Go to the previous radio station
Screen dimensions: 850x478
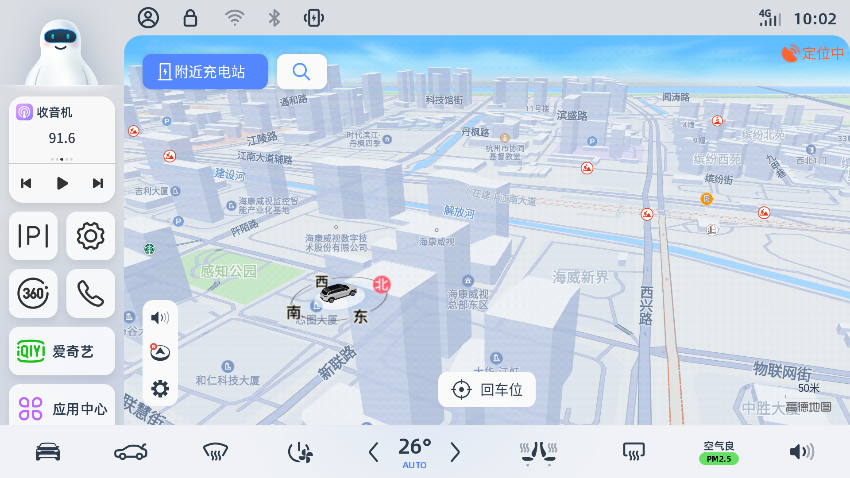[26, 183]
